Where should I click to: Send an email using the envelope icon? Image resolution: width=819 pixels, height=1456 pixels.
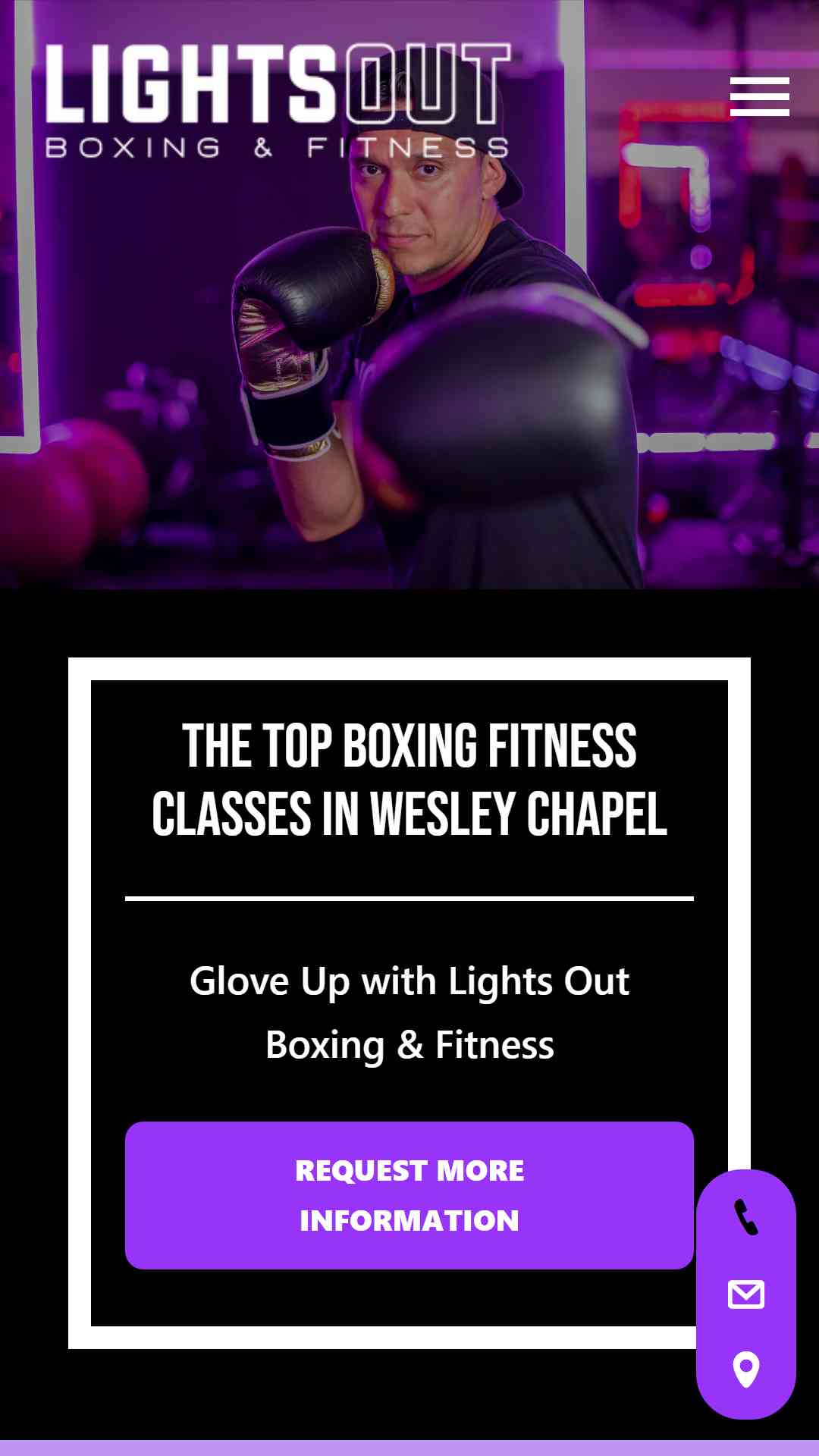tap(746, 1294)
